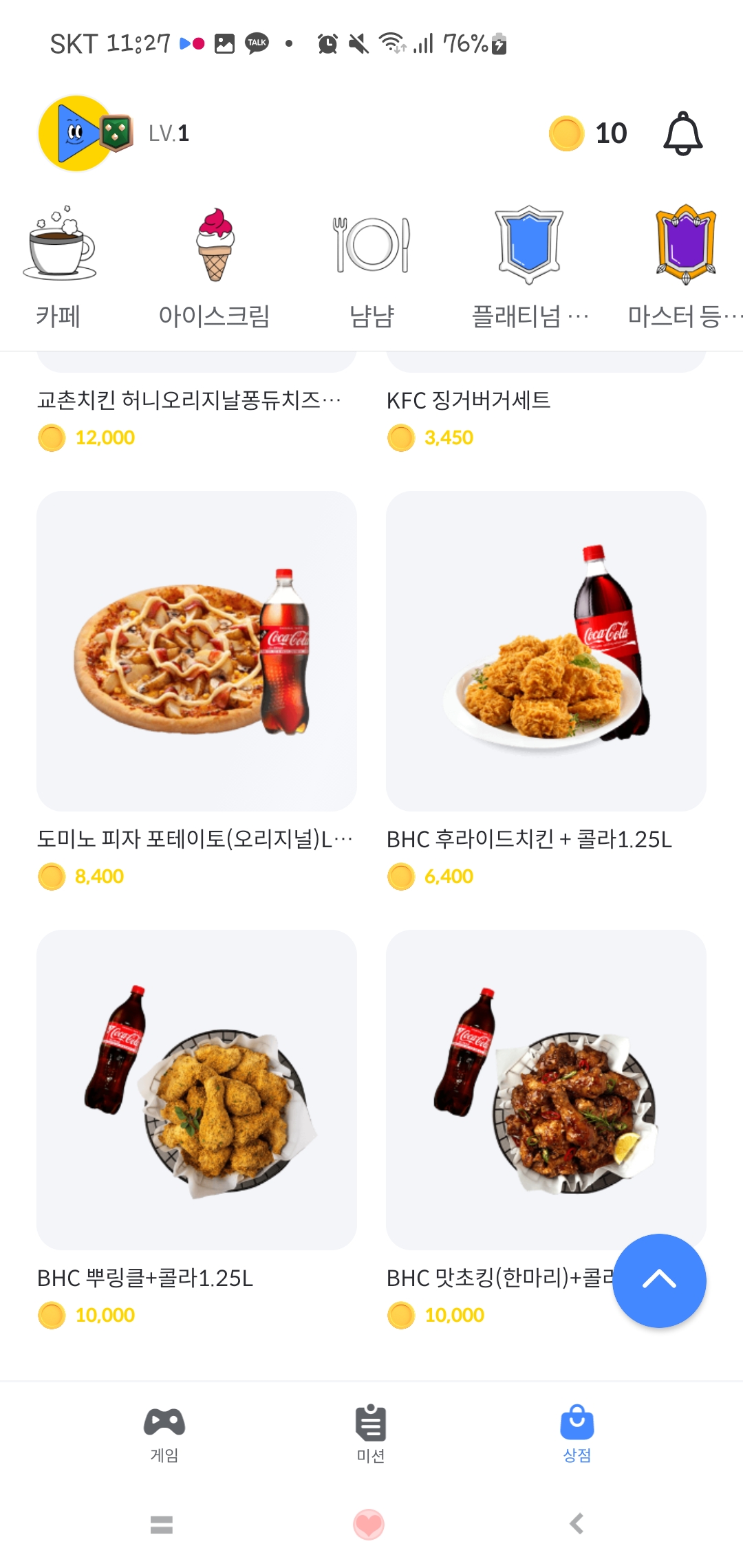Open the KFC 징거버거세트 product
Image resolution: width=743 pixels, height=1568 pixels.
469,400
